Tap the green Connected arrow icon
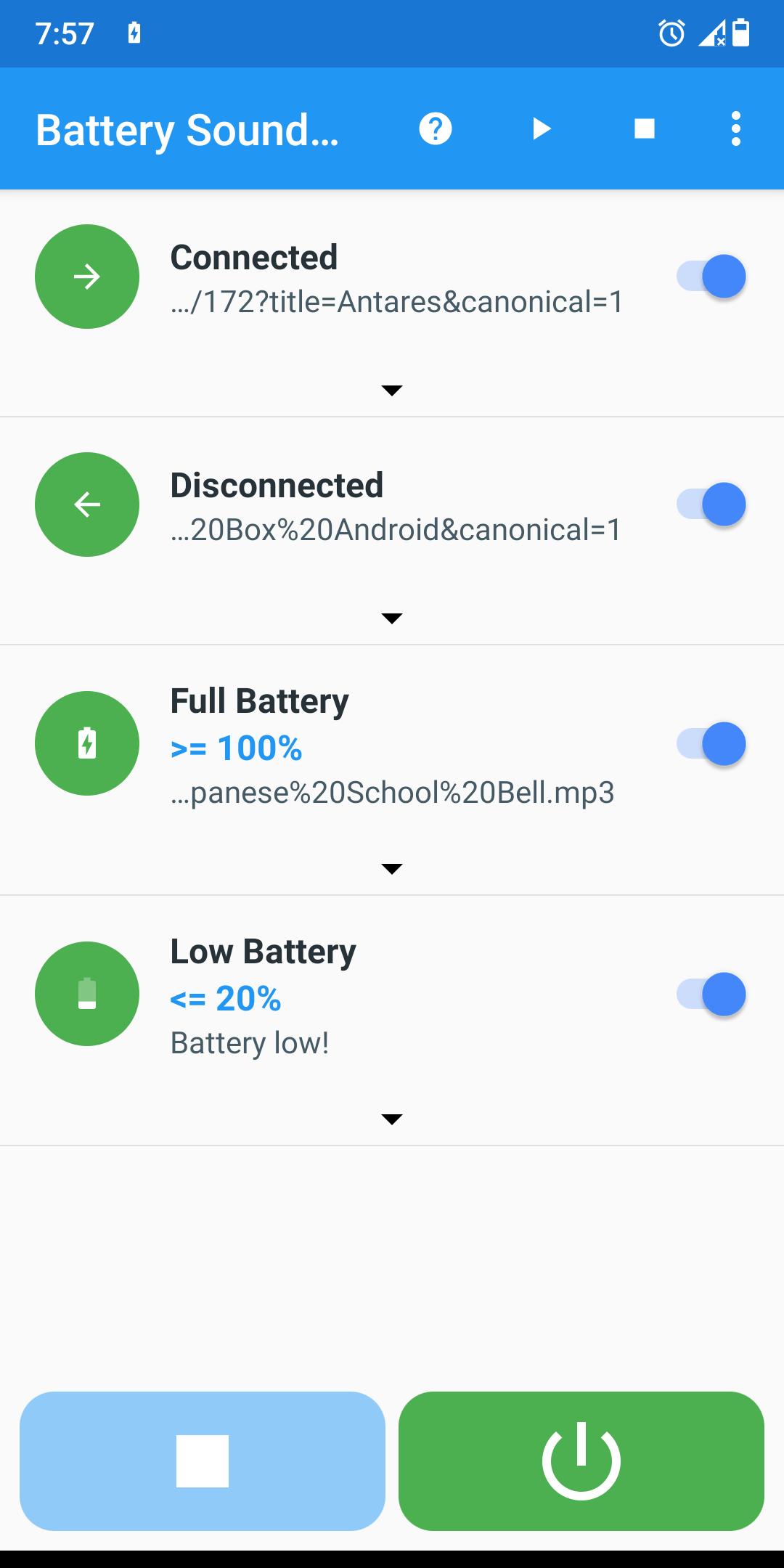 click(87, 277)
